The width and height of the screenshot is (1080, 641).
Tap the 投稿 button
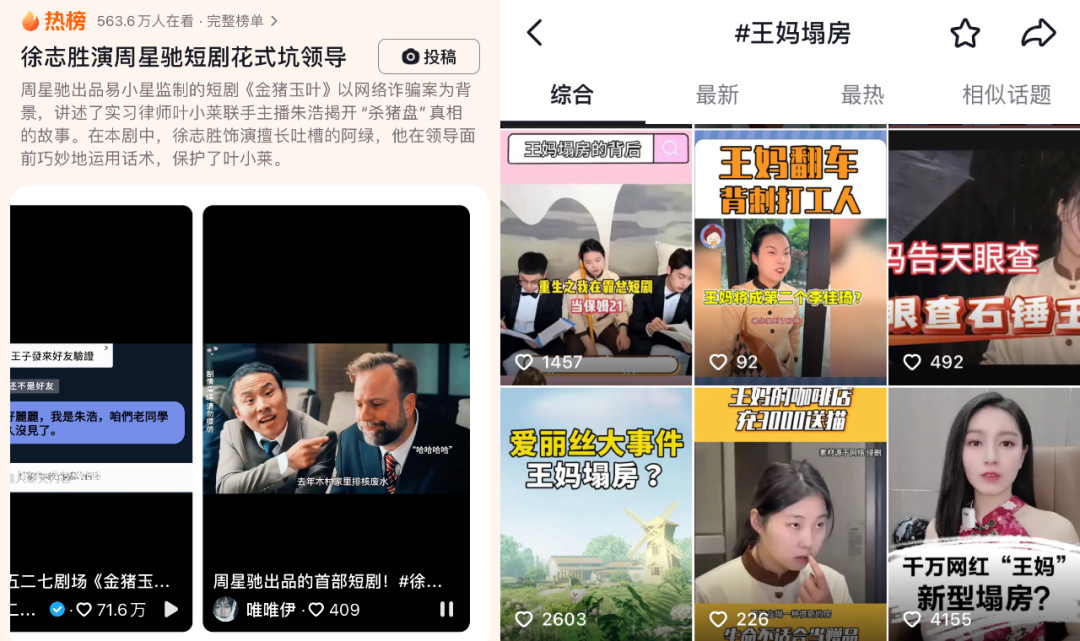[429, 57]
